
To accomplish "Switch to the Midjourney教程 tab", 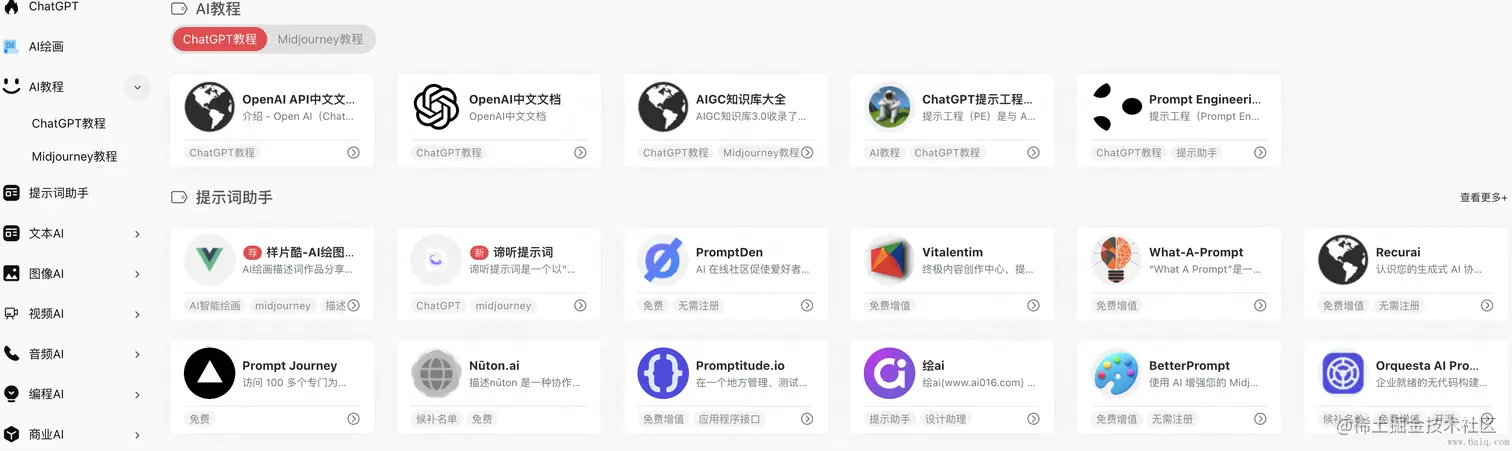I will pos(320,39).
